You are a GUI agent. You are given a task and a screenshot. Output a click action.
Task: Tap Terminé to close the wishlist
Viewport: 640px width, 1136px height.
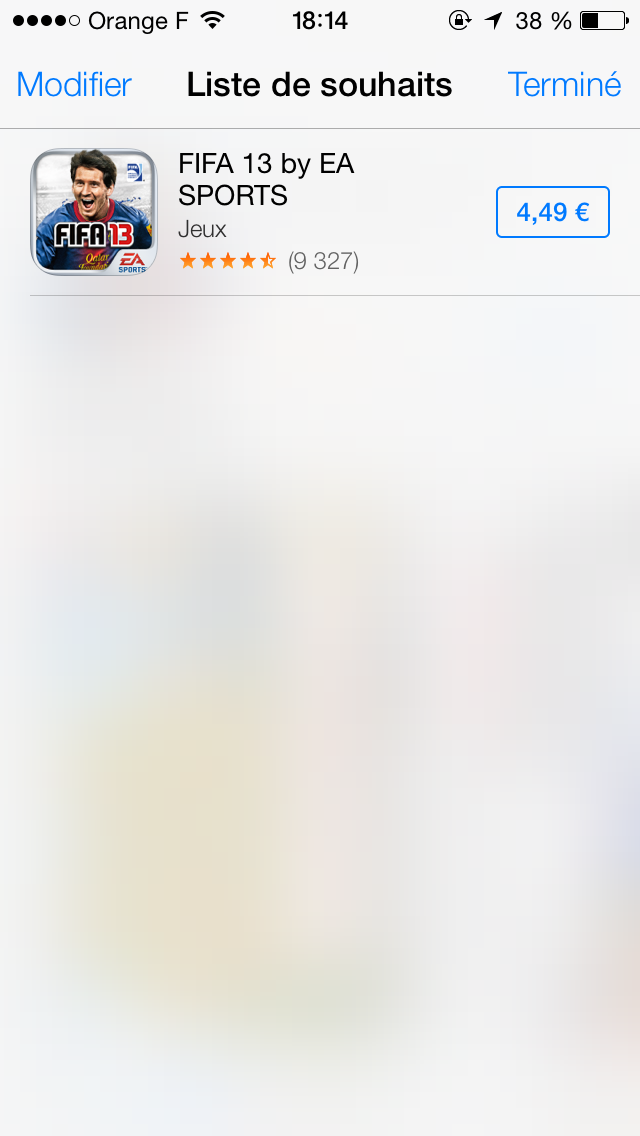pos(564,85)
